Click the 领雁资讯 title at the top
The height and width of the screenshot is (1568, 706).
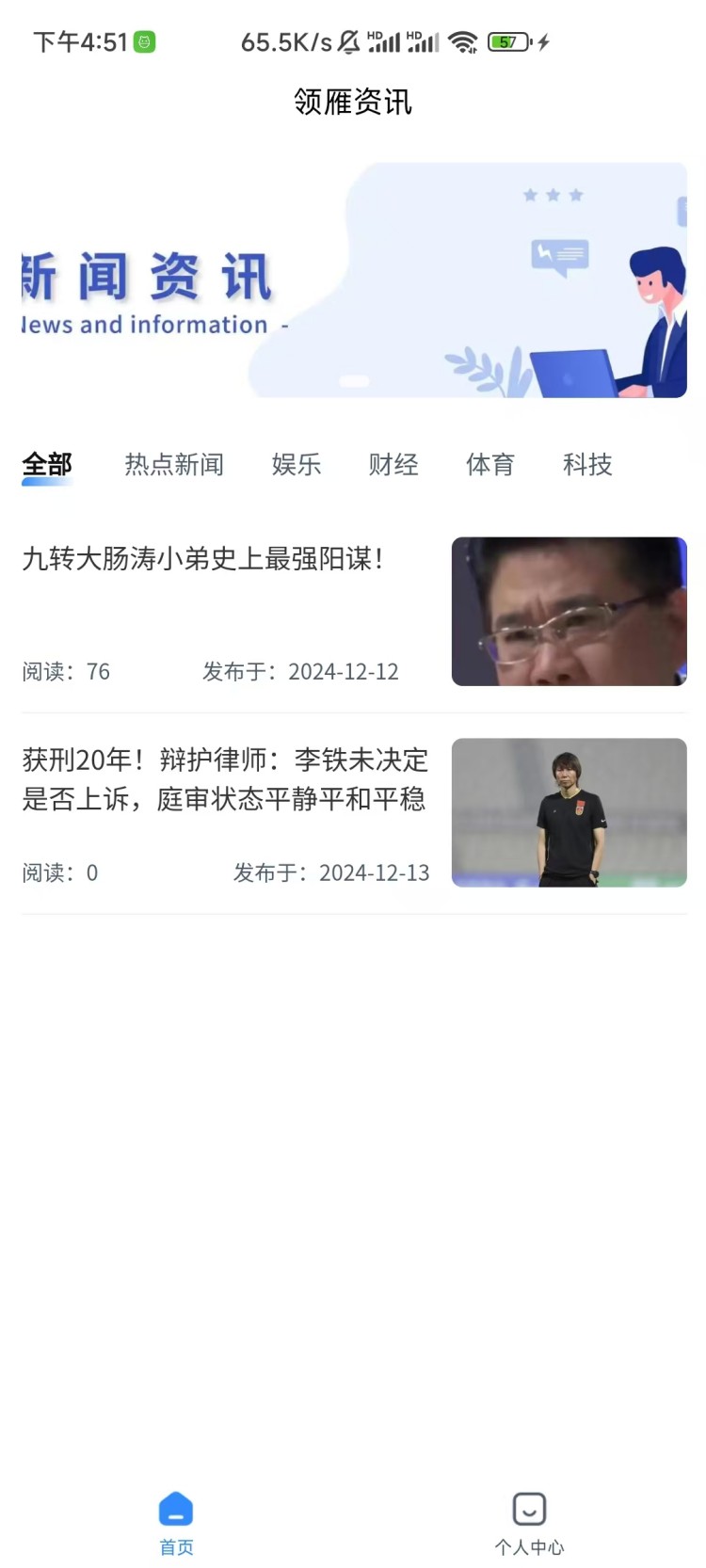(x=353, y=102)
